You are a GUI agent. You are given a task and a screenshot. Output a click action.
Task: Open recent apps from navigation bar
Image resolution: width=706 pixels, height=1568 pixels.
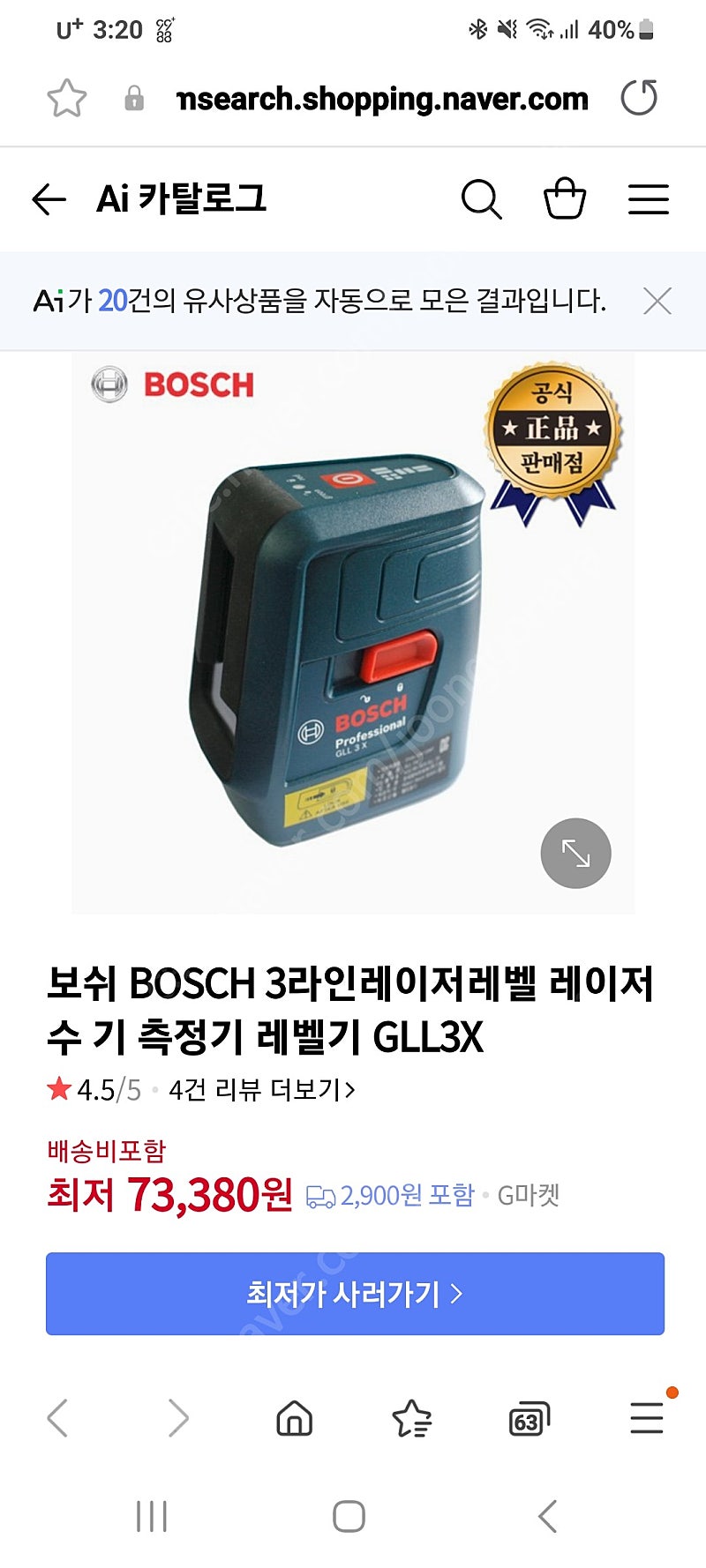point(152,1517)
